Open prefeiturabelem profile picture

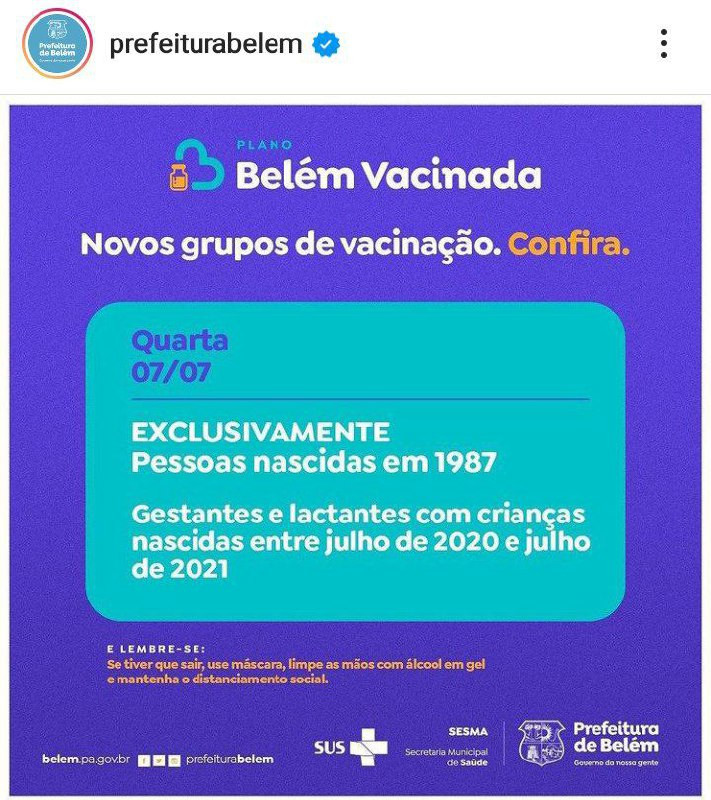point(58,44)
